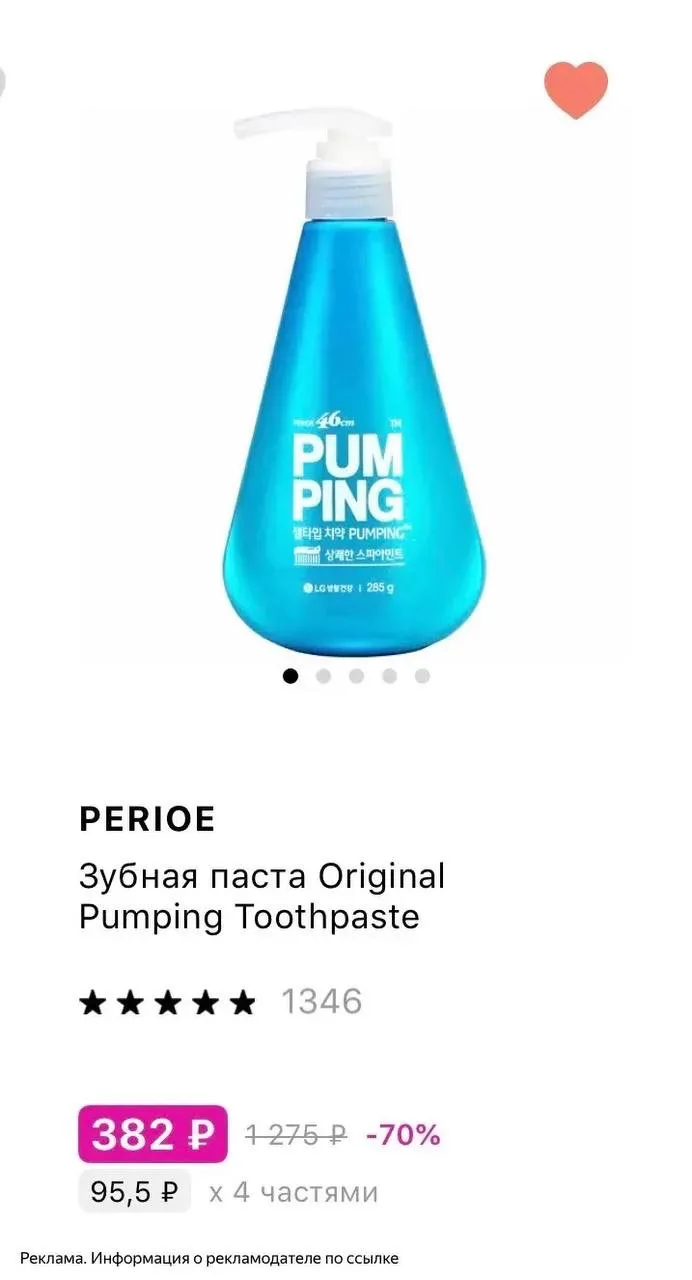Open the 1346 reviews rating

tap(220, 1001)
